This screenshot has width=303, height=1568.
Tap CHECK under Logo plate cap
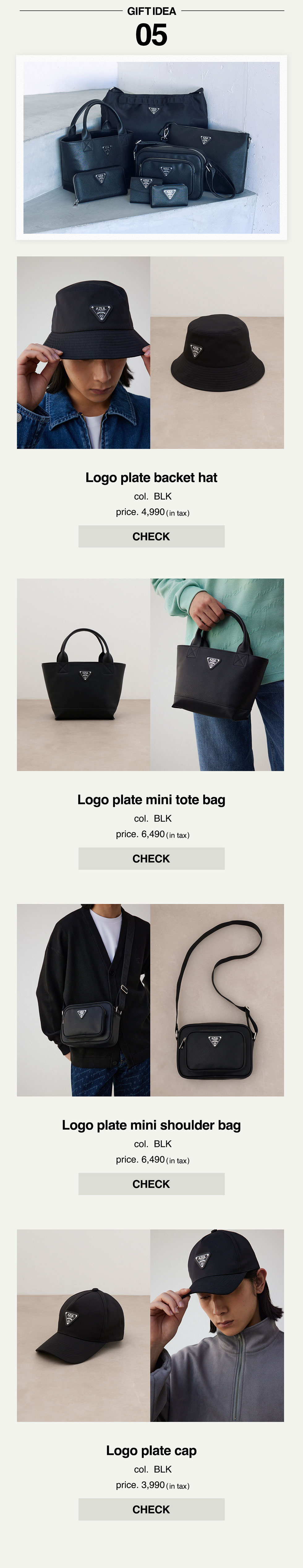[151, 1509]
